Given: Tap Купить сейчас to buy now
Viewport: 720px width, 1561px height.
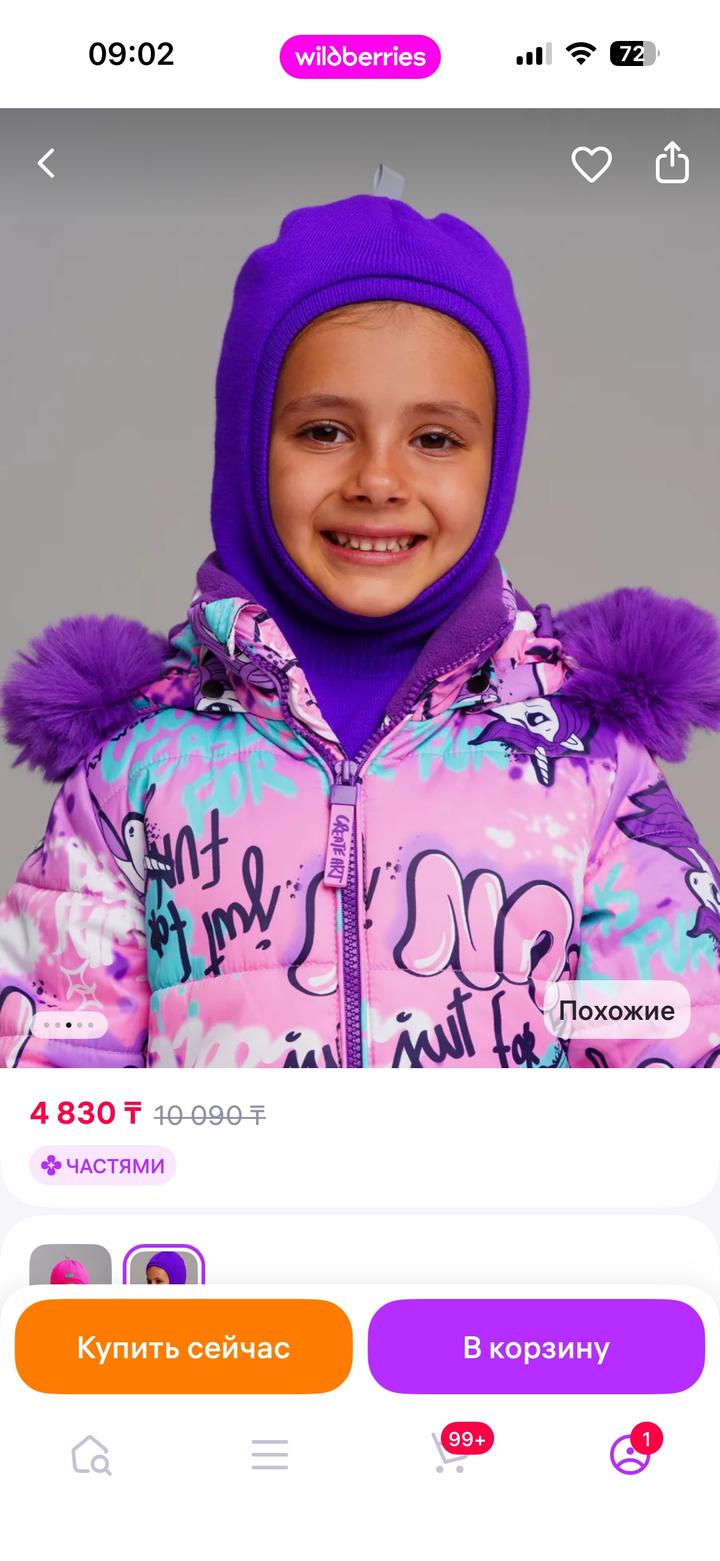Looking at the screenshot, I should coord(184,1347).
